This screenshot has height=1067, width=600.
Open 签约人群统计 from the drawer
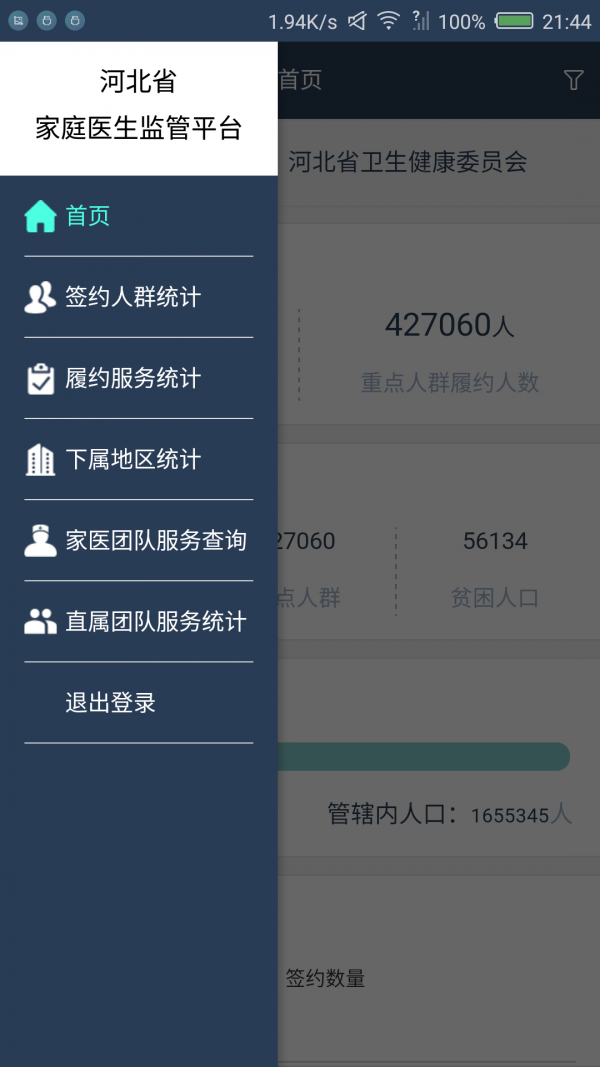(139, 297)
